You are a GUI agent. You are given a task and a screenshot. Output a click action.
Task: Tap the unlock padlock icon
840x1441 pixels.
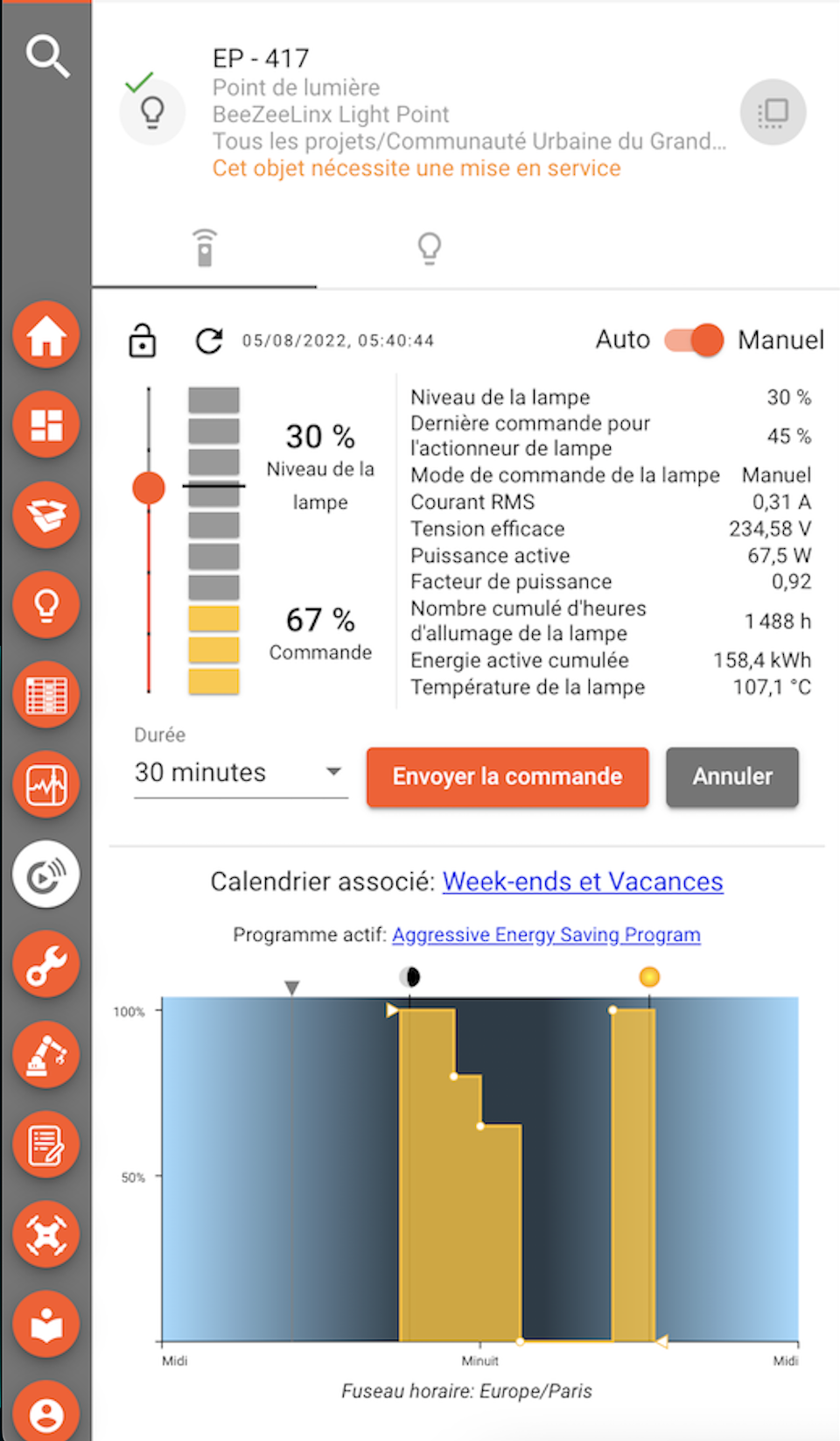point(142,341)
